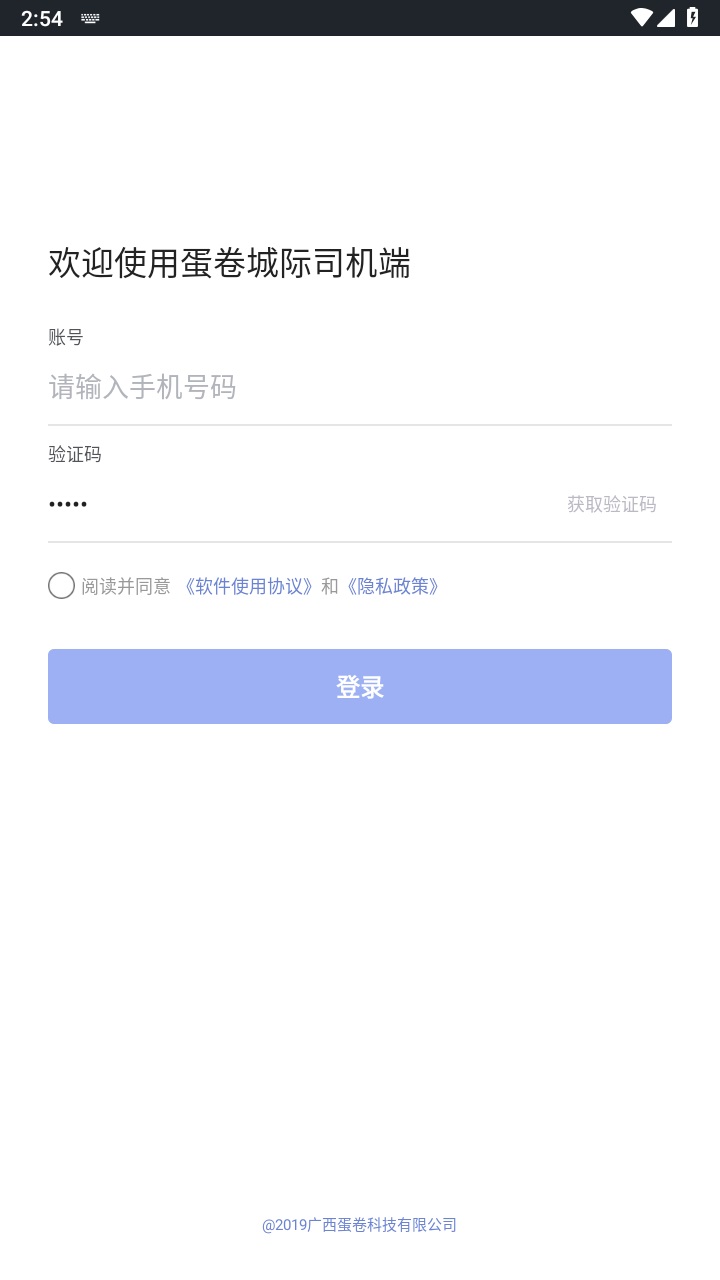Viewport: 720px width, 1280px height.
Task: Enable the agreement consent circle
Action: [61, 585]
